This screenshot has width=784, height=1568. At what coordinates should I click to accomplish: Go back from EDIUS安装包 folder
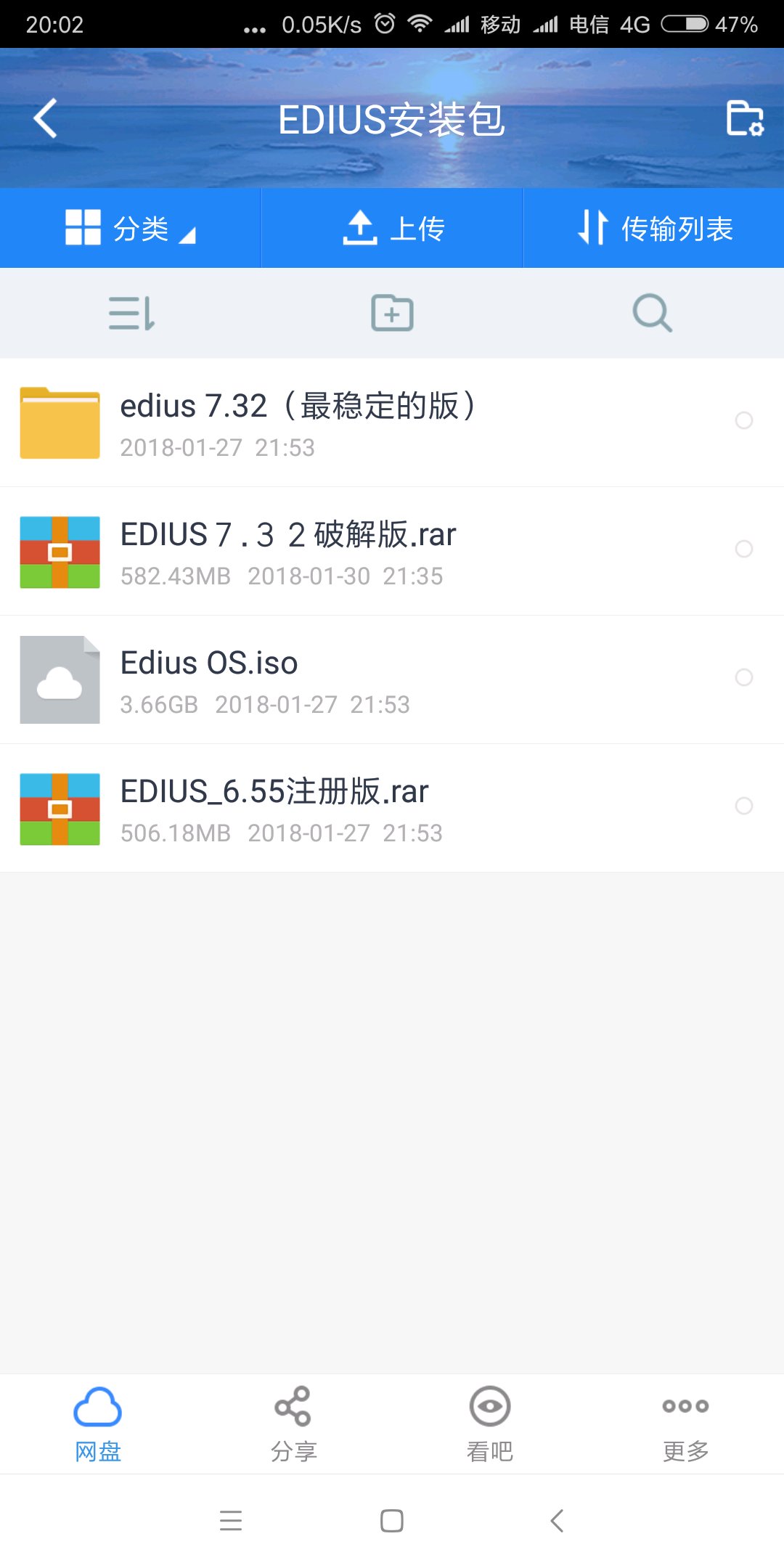point(45,118)
